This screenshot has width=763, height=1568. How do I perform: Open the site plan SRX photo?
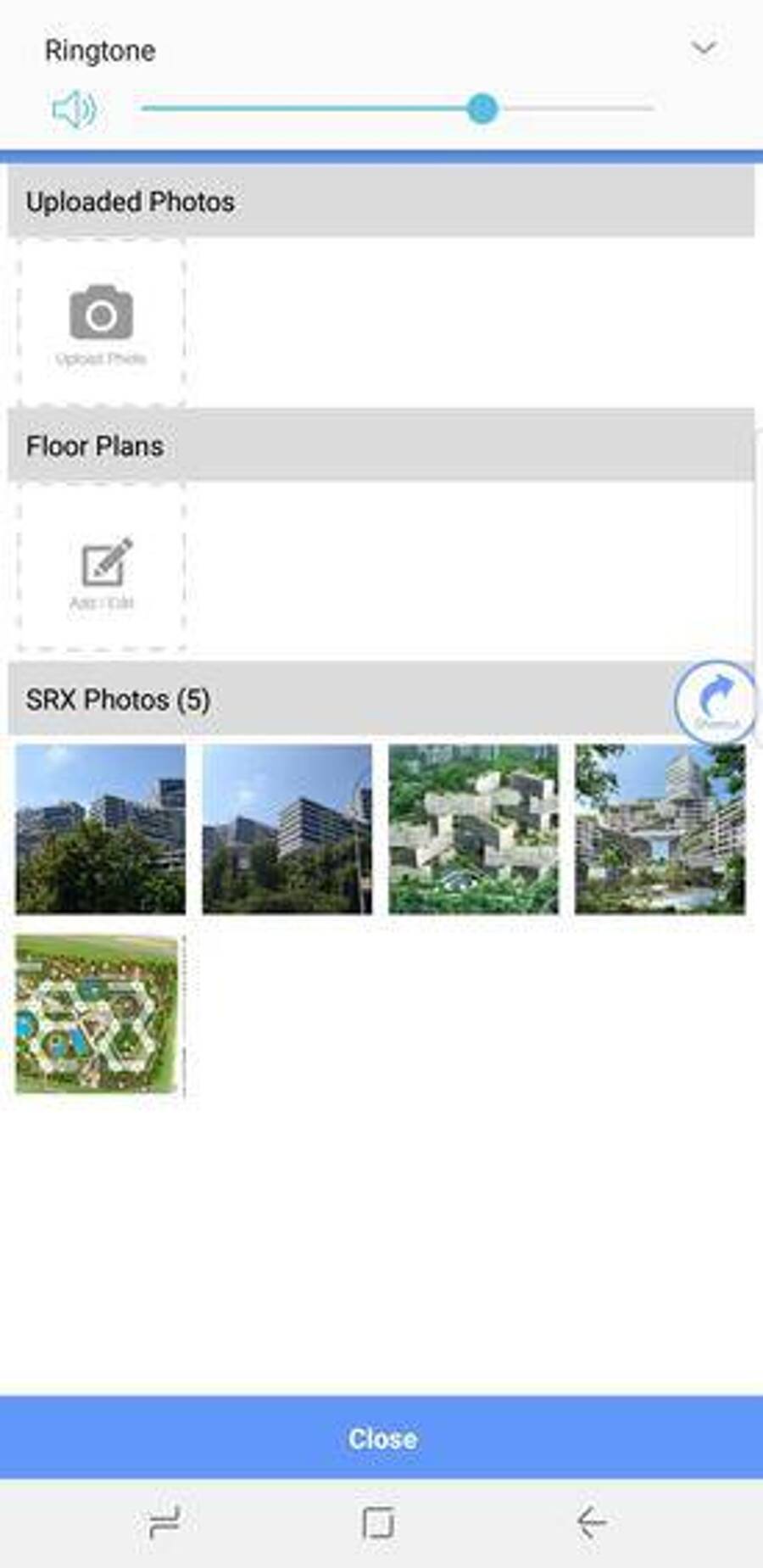tap(99, 1014)
